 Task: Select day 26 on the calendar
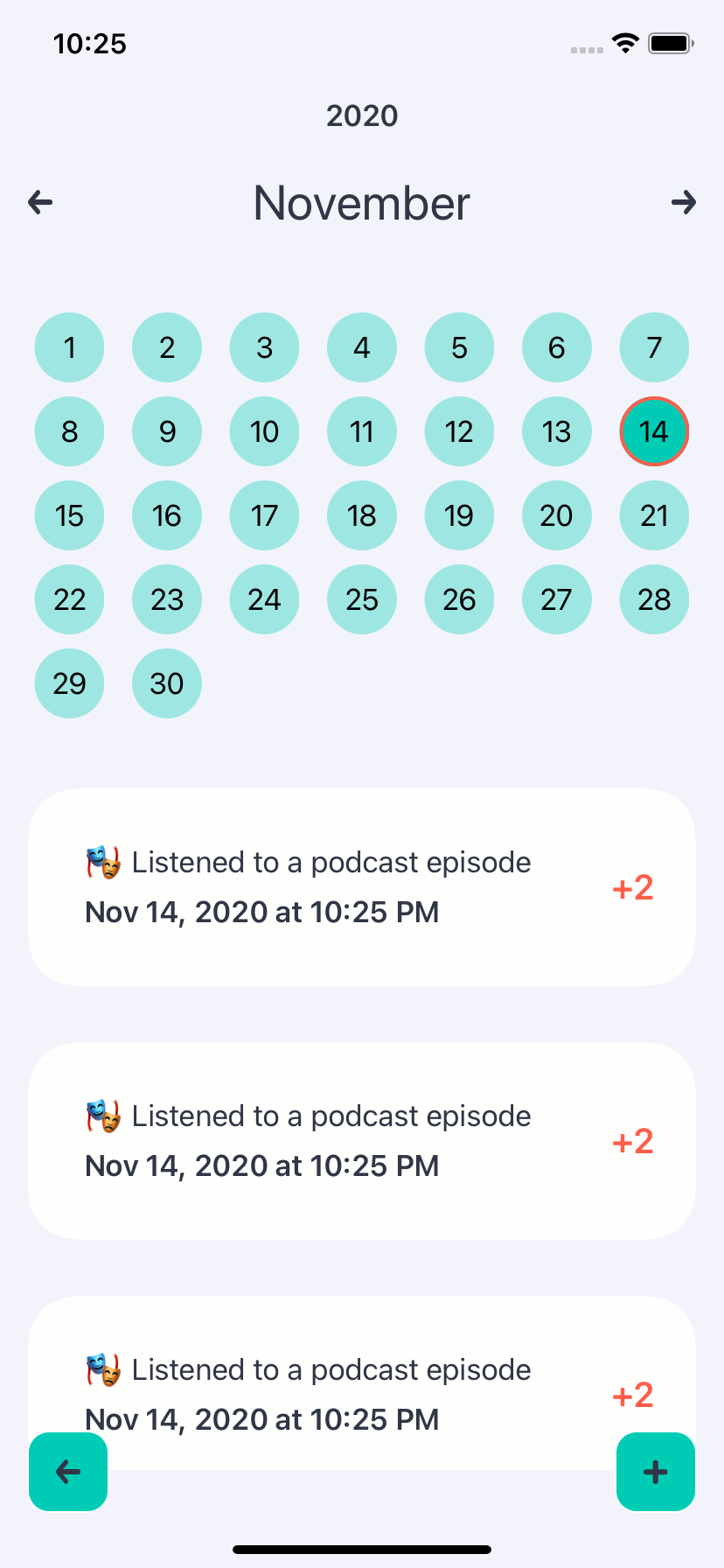click(x=459, y=599)
